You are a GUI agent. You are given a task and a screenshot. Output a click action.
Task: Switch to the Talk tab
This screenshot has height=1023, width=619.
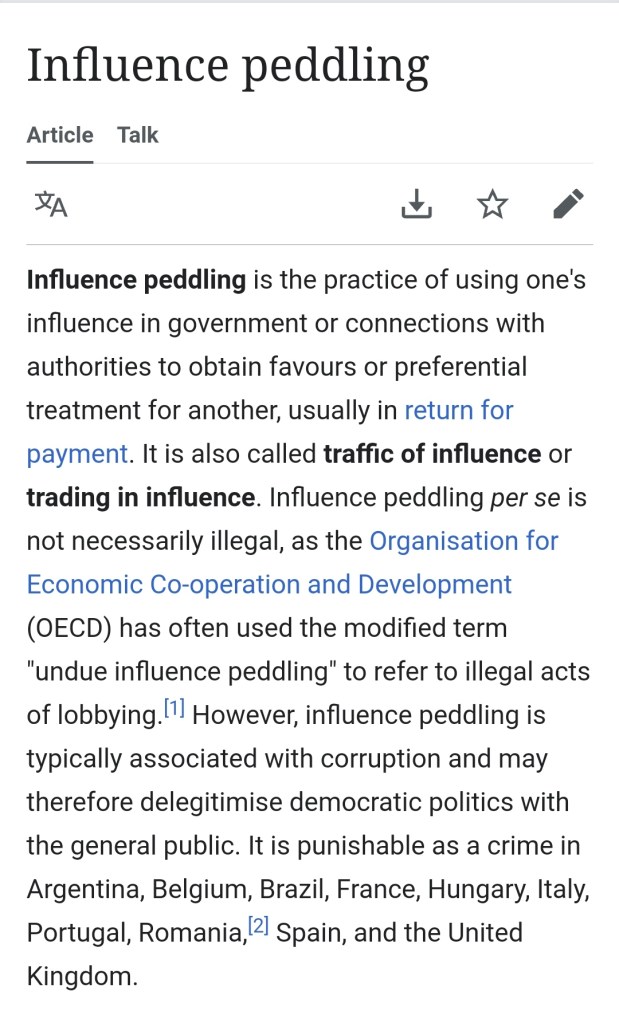(x=138, y=135)
